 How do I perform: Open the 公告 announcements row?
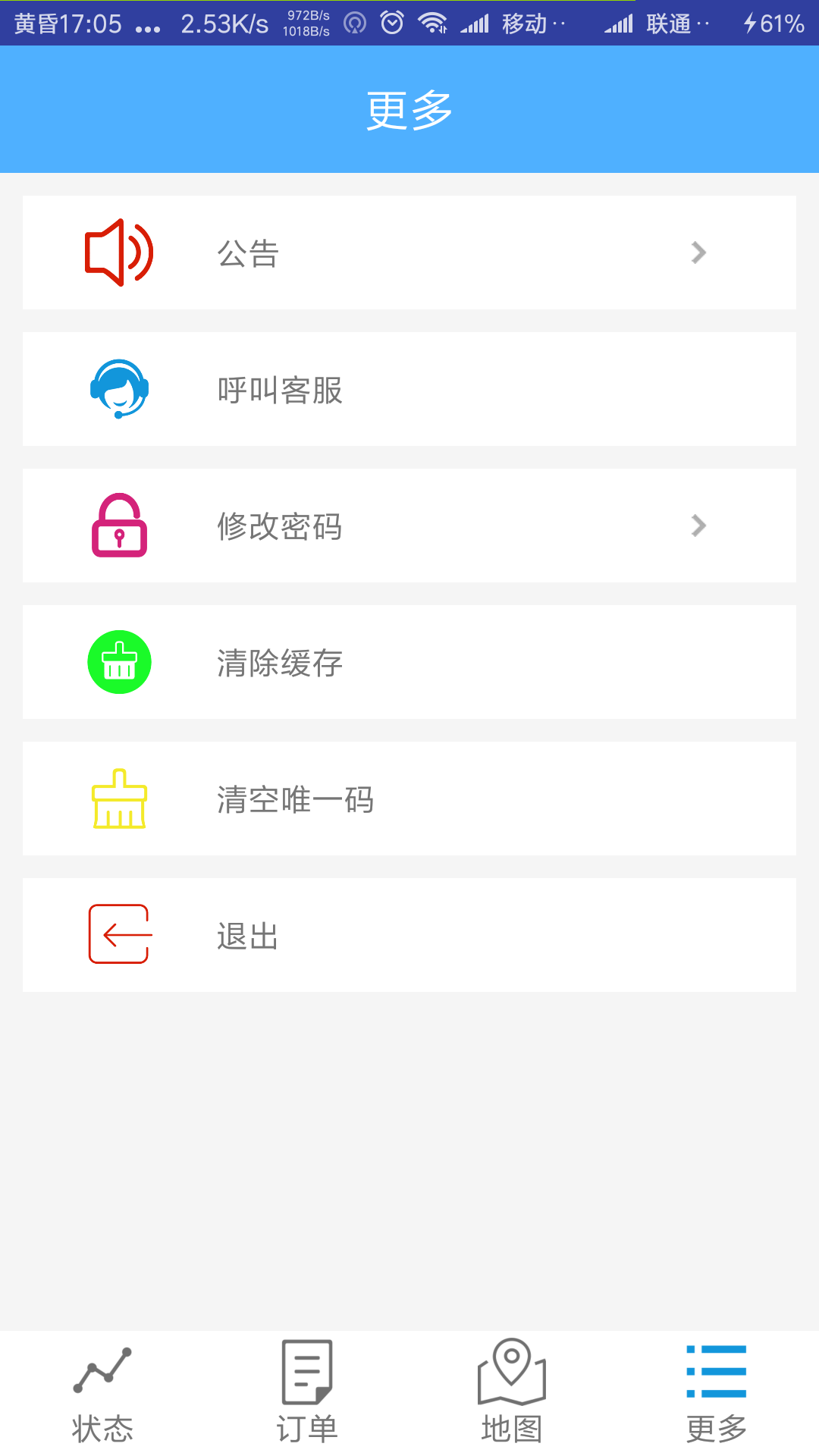coord(409,253)
